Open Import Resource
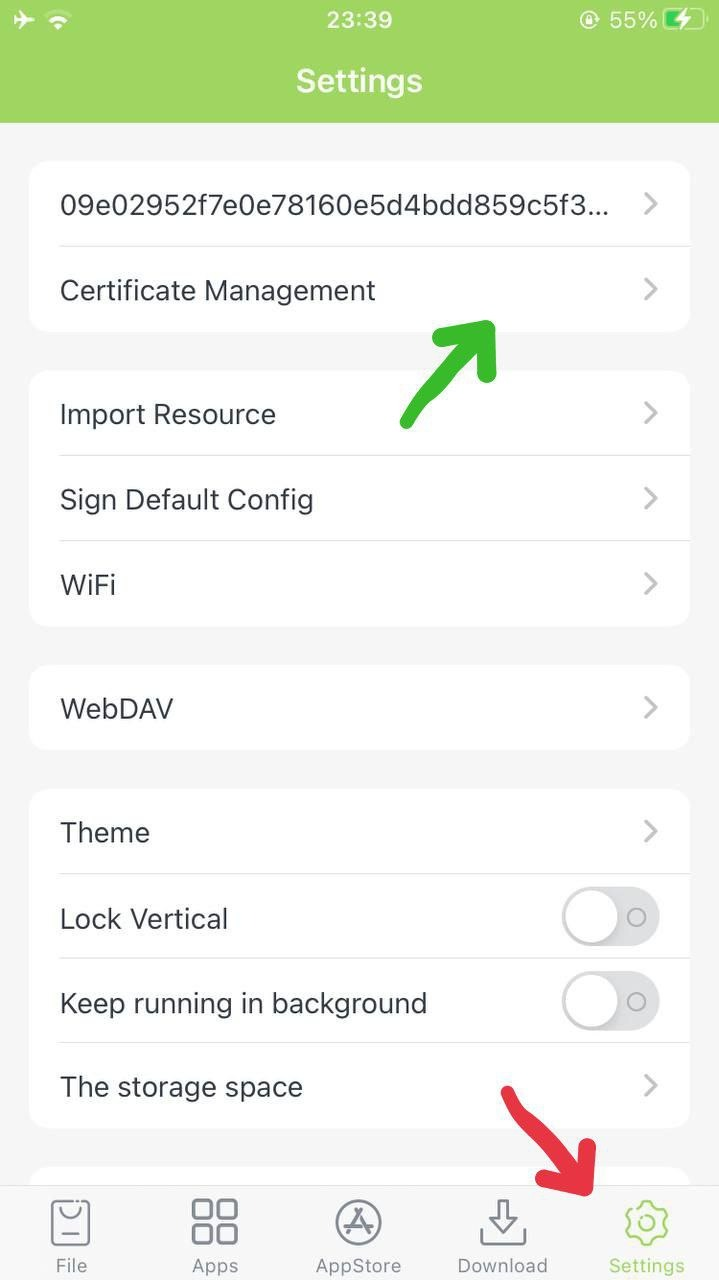Viewport: 719px width, 1280px height. (359, 414)
